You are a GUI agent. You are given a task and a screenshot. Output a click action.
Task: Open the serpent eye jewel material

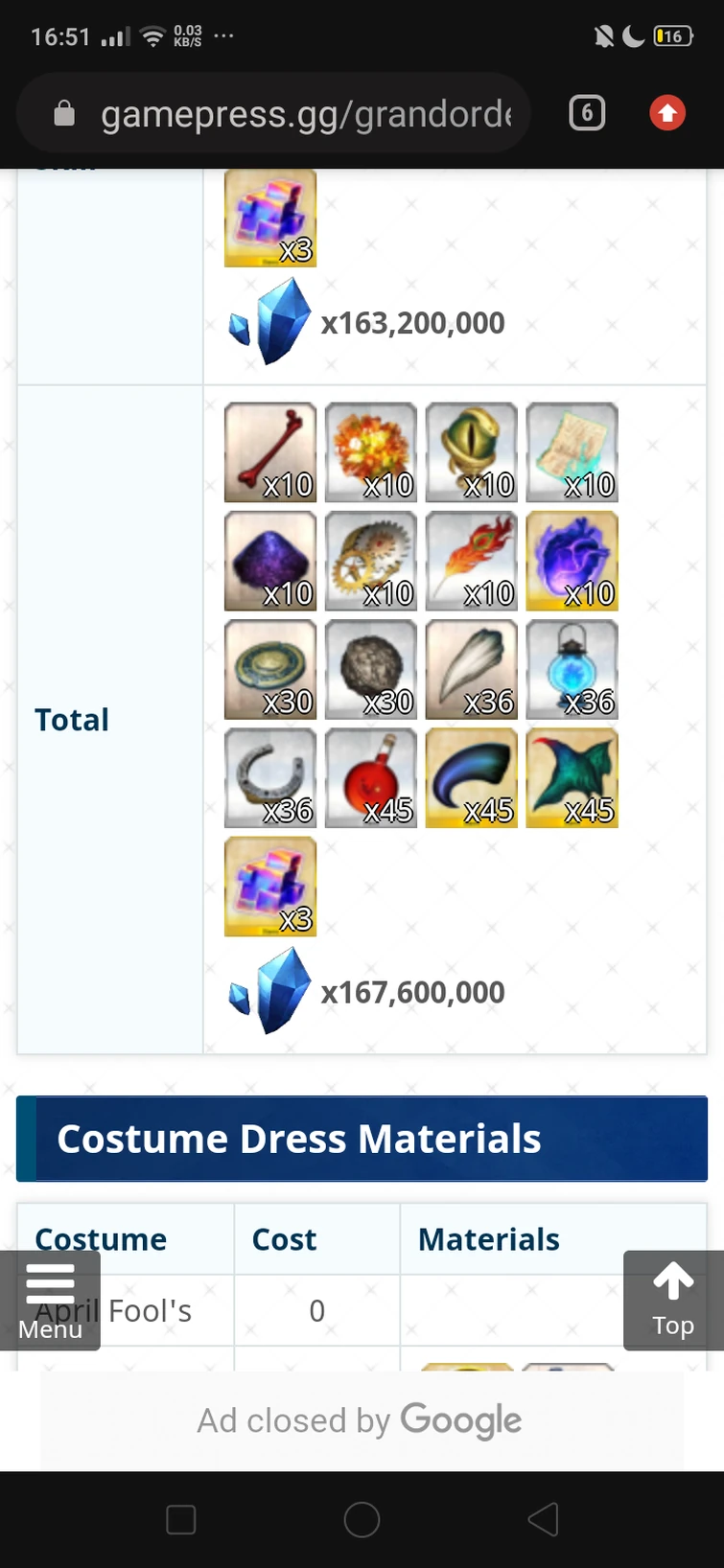pos(472,452)
